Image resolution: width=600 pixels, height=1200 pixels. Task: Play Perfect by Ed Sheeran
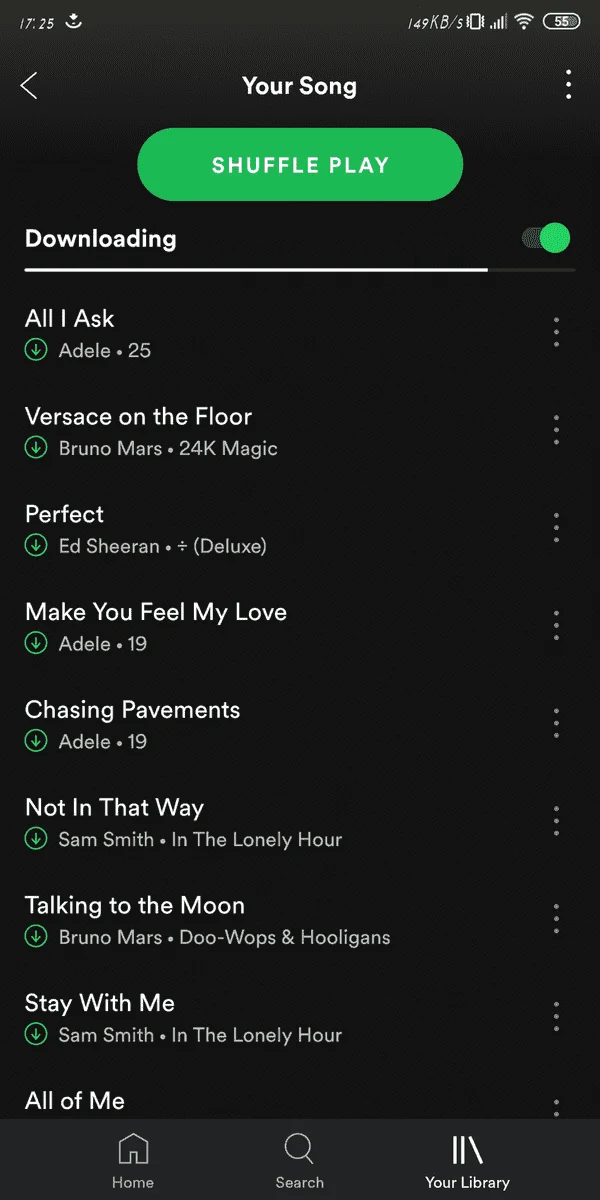tap(270, 529)
